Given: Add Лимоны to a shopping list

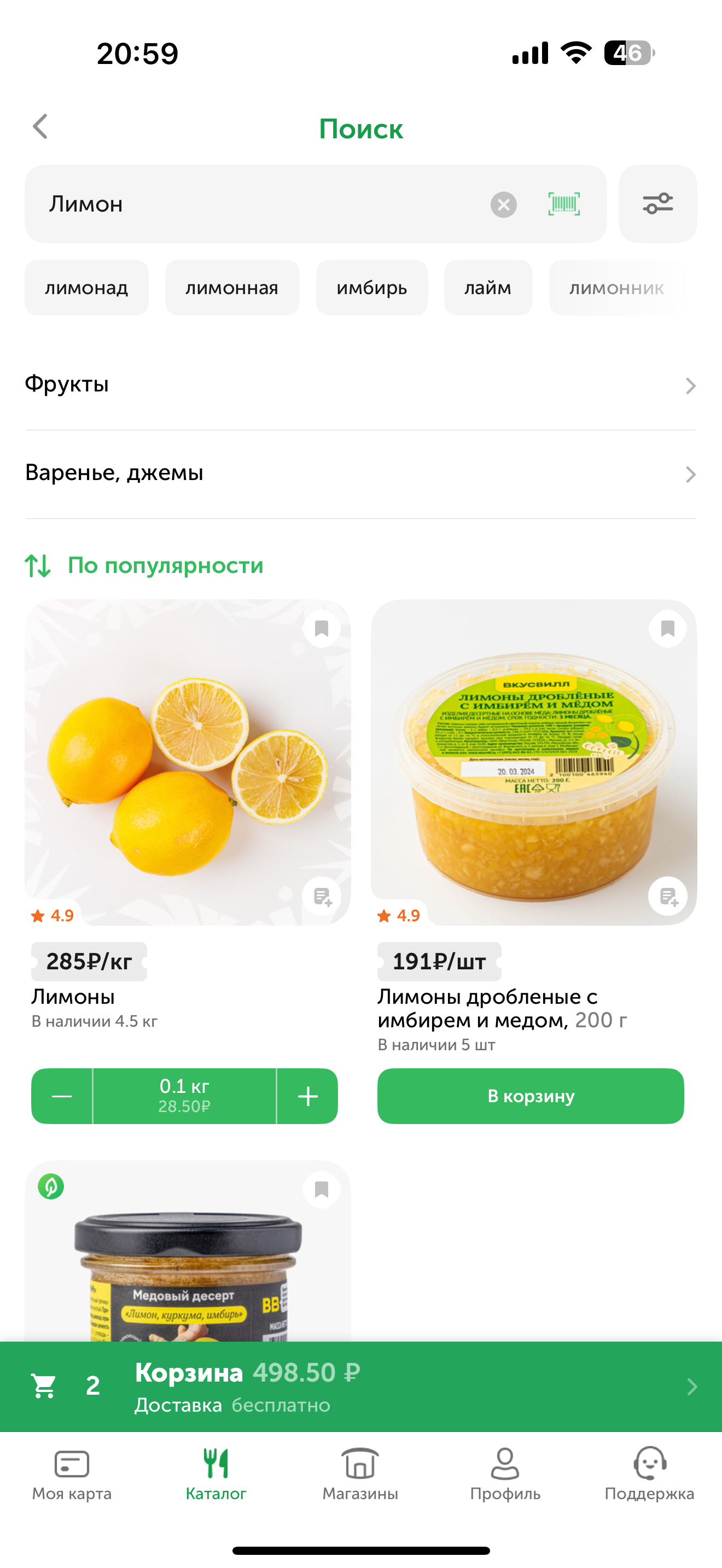Looking at the screenshot, I should 322,896.
